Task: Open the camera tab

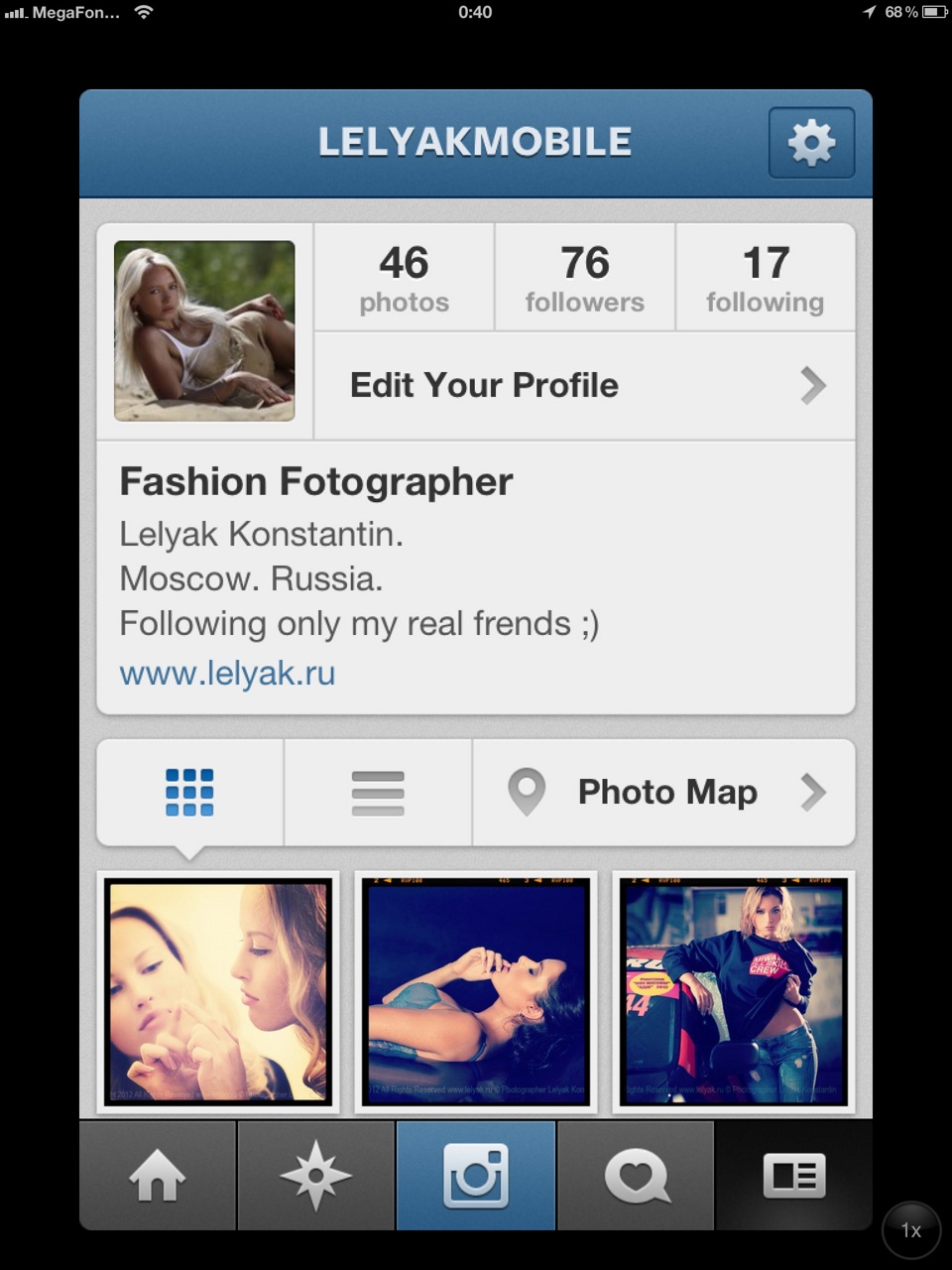Action: pos(476,1177)
